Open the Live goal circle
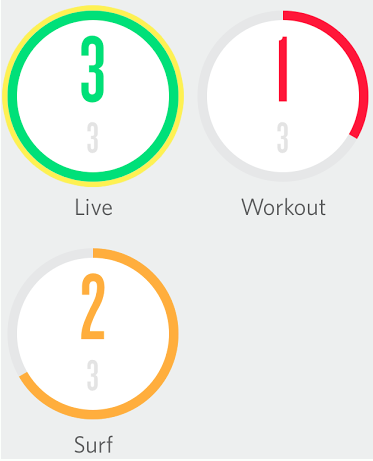This screenshot has width=373, height=461. (93, 96)
